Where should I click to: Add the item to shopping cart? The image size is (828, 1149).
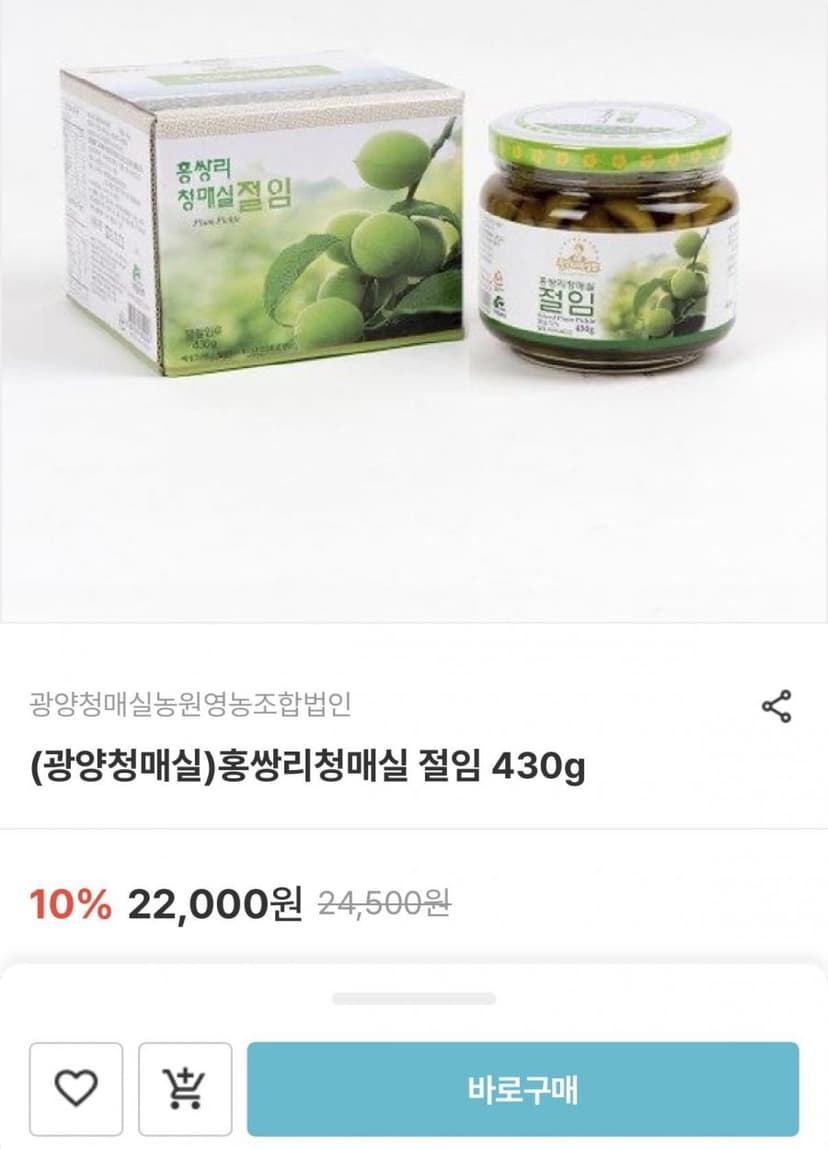click(185, 1089)
